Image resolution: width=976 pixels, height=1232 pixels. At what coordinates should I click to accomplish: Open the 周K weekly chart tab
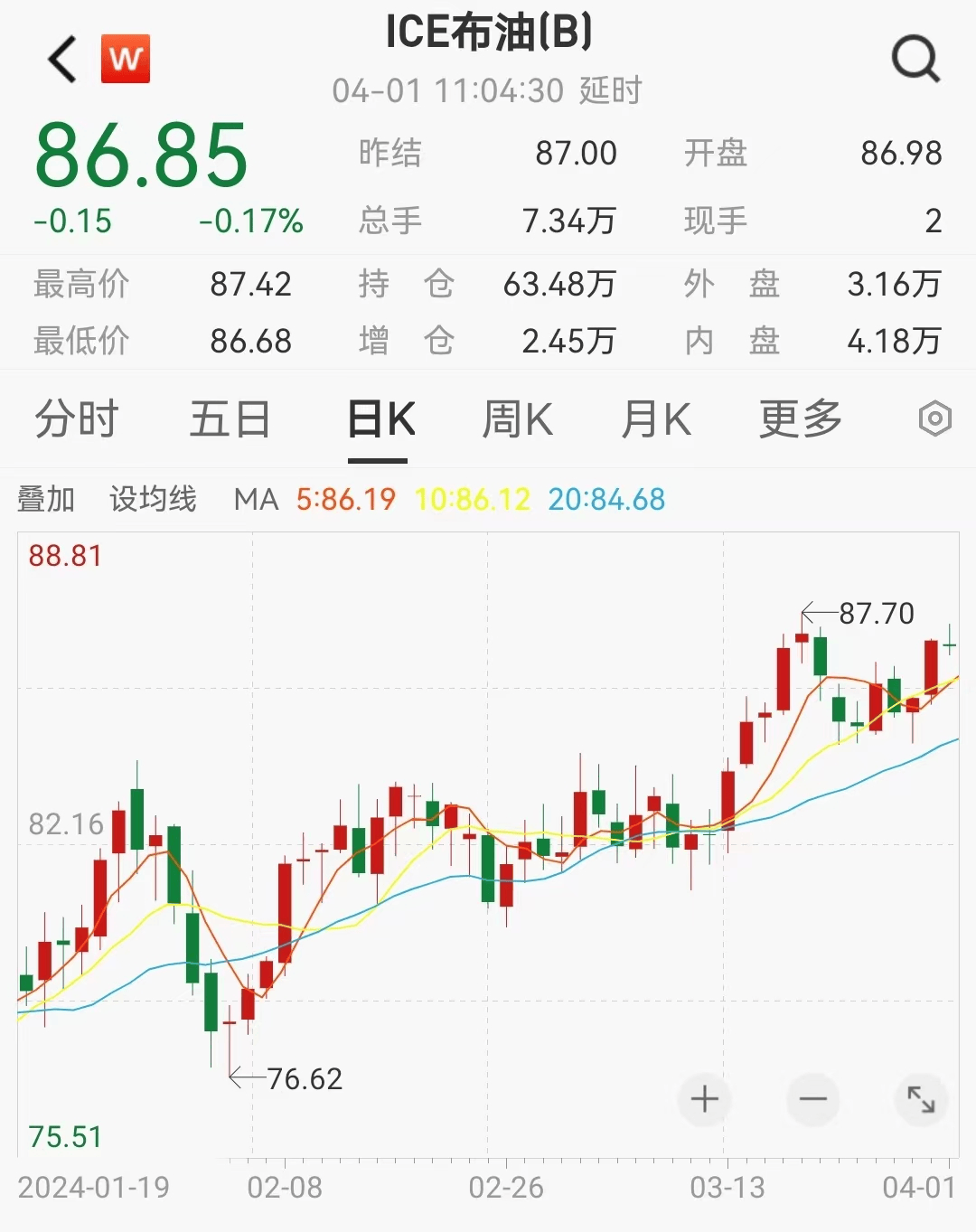click(x=517, y=419)
